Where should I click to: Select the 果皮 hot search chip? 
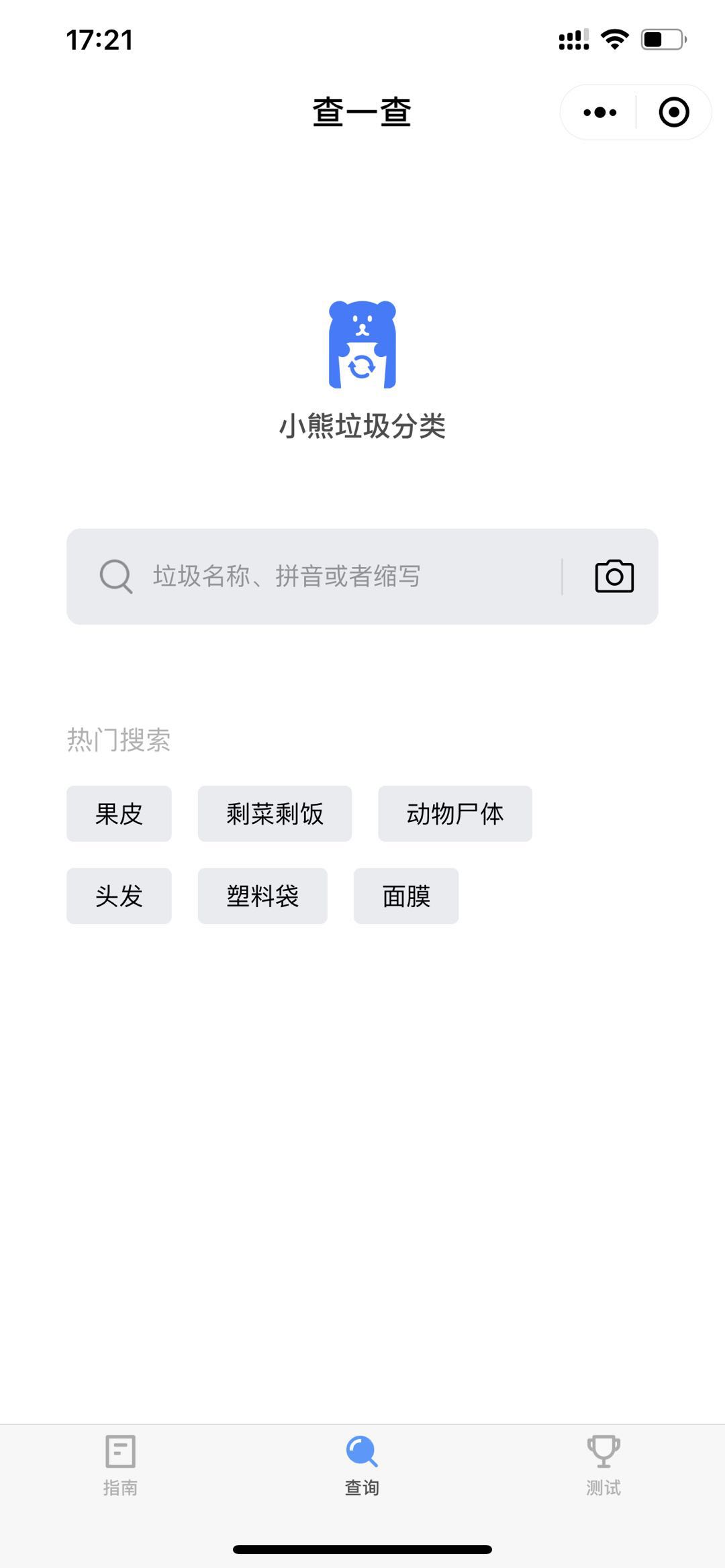pyautogui.click(x=119, y=814)
